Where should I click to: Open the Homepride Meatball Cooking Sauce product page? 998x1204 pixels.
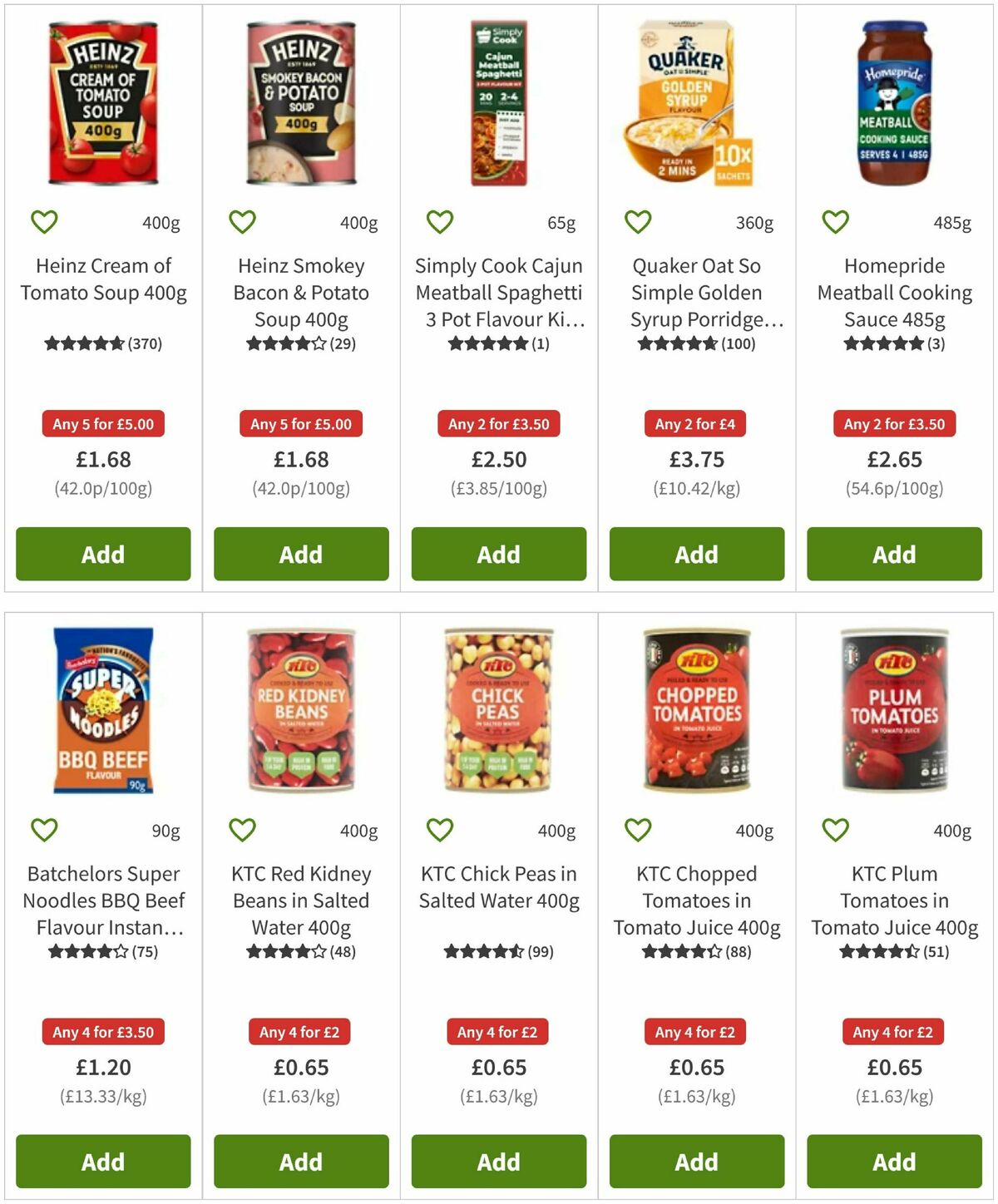pos(894,293)
